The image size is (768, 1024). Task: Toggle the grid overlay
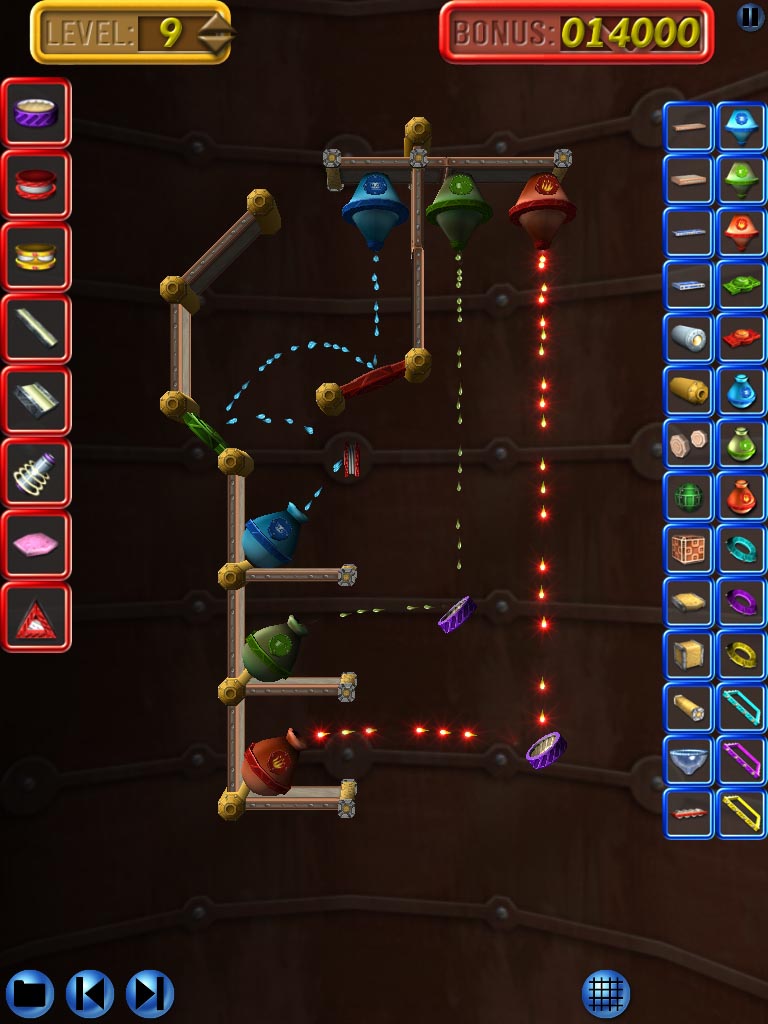(x=606, y=993)
